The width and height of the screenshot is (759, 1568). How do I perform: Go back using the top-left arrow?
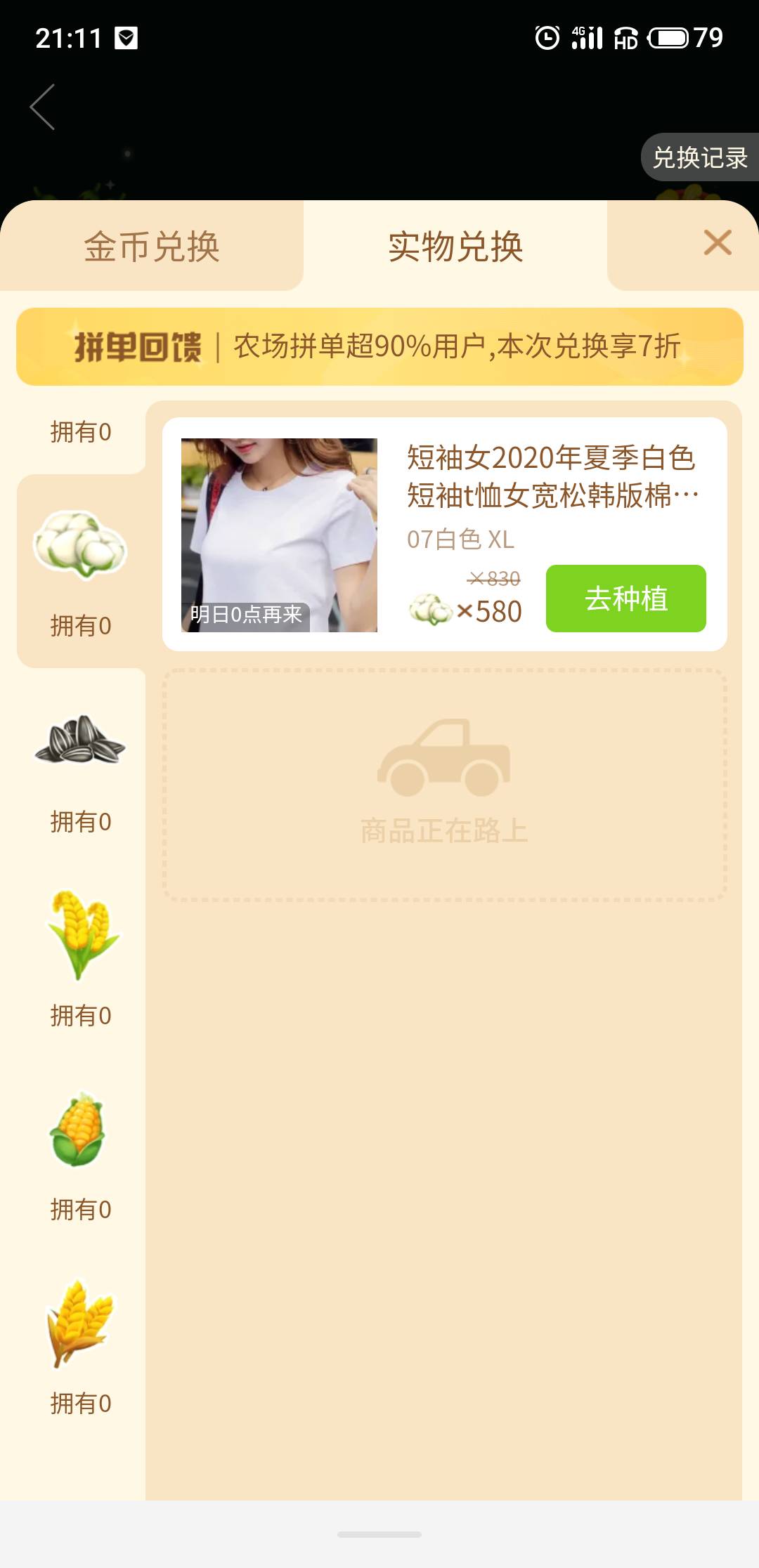(x=43, y=107)
